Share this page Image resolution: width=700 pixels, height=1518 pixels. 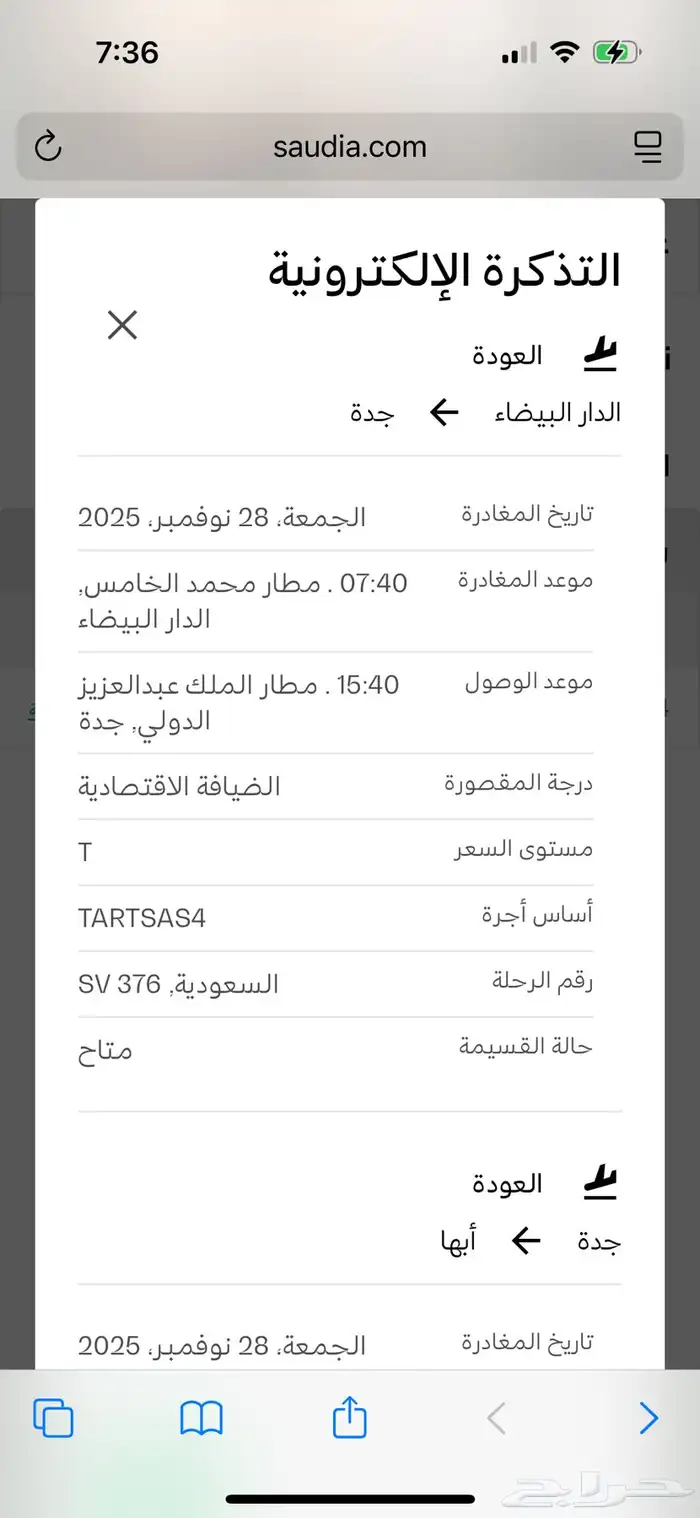[x=349, y=1418]
